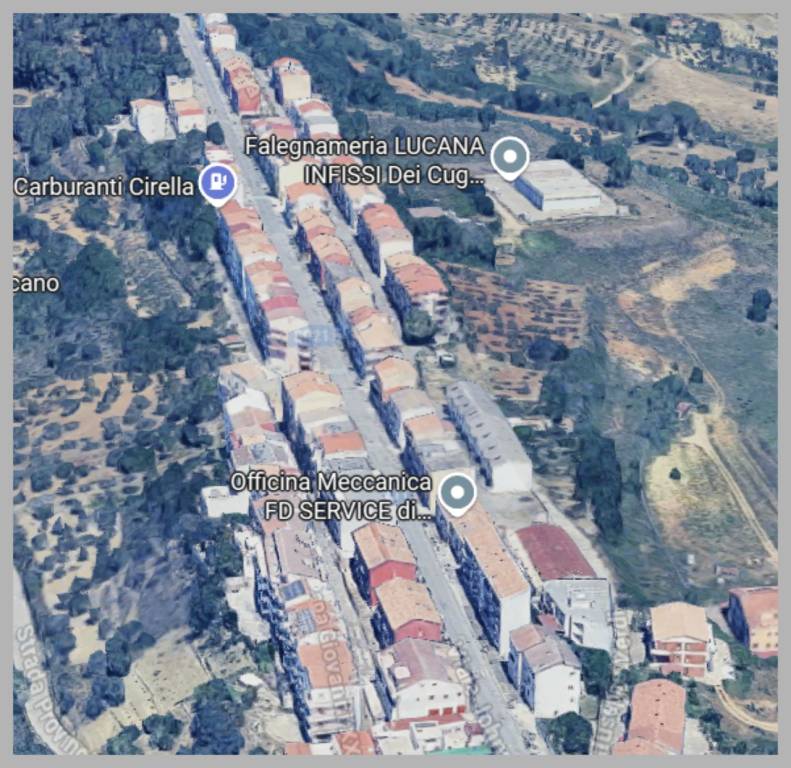Tap the Officina Meccanica FD SERVICE marker
This screenshot has width=791, height=768.
[457, 492]
